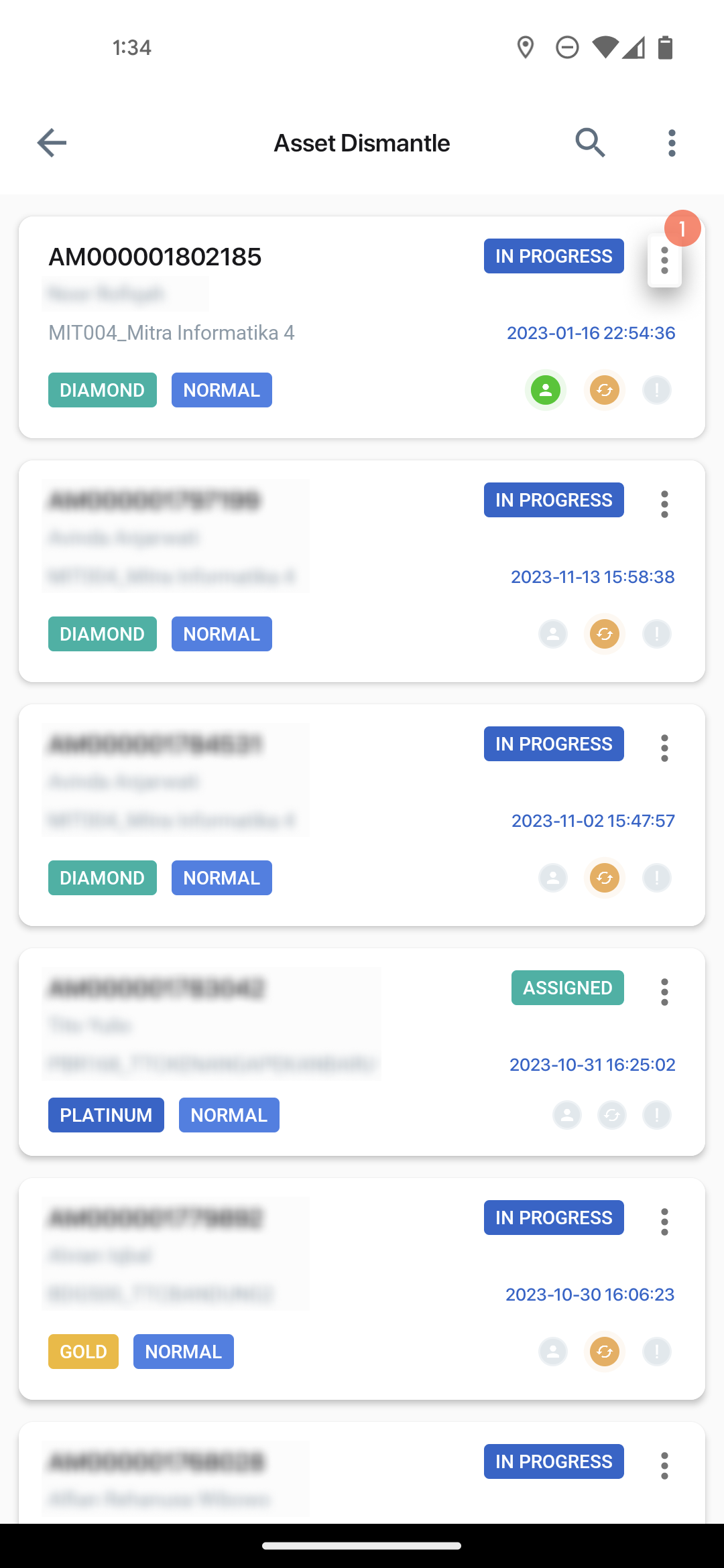Open options menu on the ASSIGNED card

pyautogui.click(x=664, y=992)
